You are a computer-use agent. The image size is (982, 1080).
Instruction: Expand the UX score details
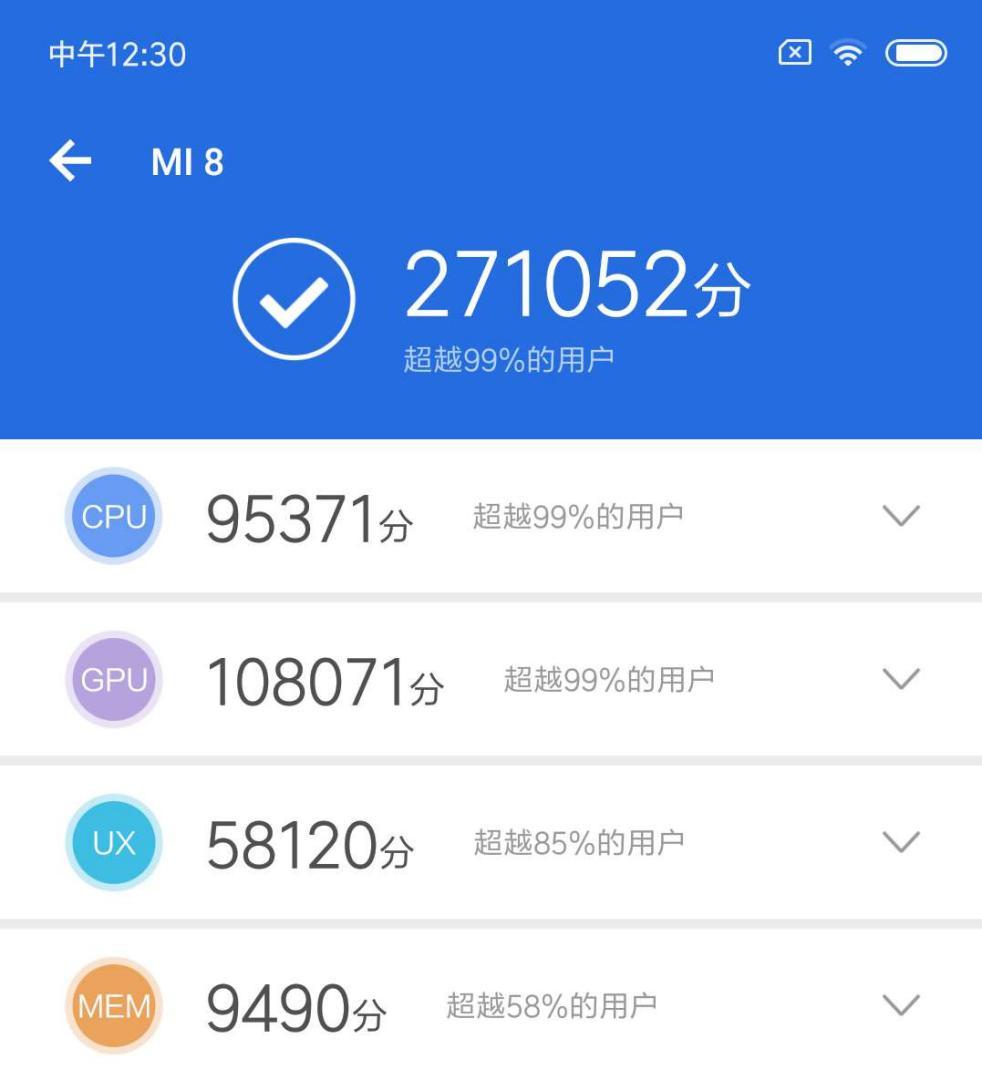click(901, 841)
